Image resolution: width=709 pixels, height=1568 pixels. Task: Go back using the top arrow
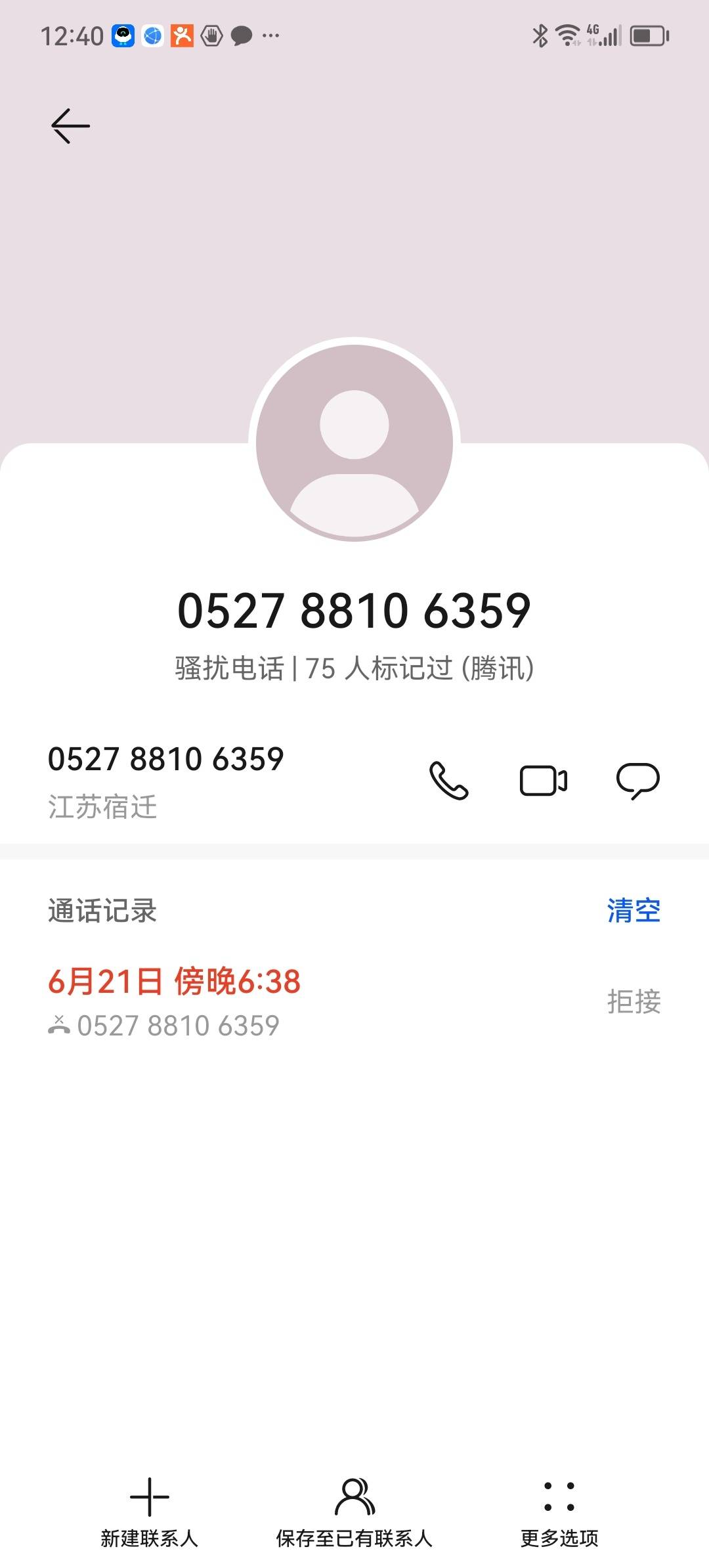pos(70,125)
